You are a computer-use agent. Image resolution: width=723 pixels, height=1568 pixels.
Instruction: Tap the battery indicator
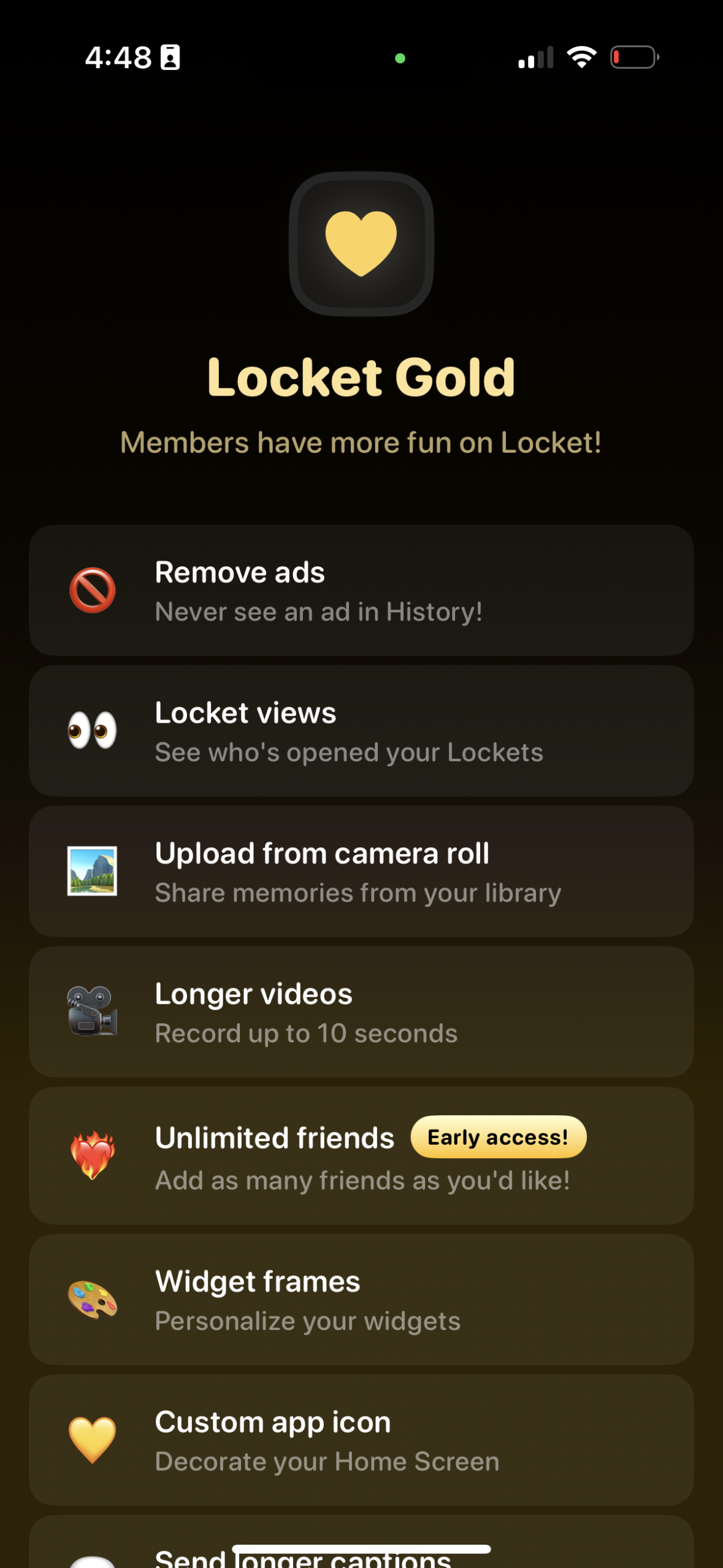[633, 57]
